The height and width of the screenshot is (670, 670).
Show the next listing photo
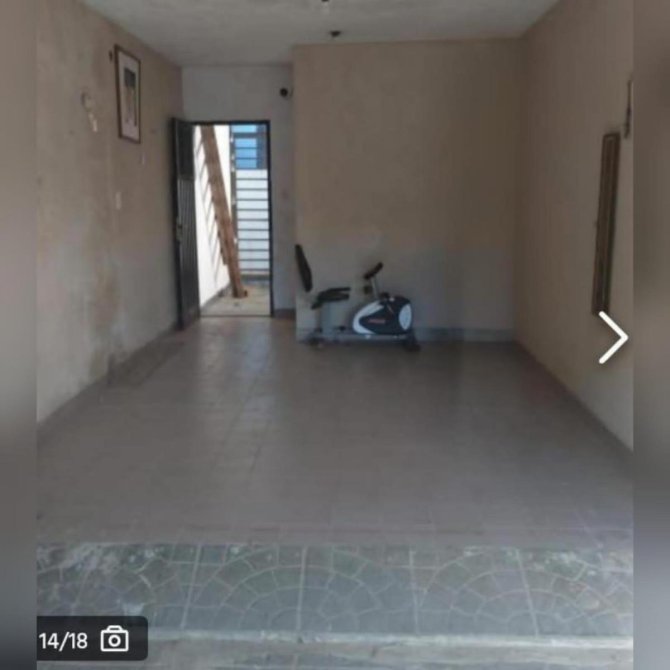[612, 337]
